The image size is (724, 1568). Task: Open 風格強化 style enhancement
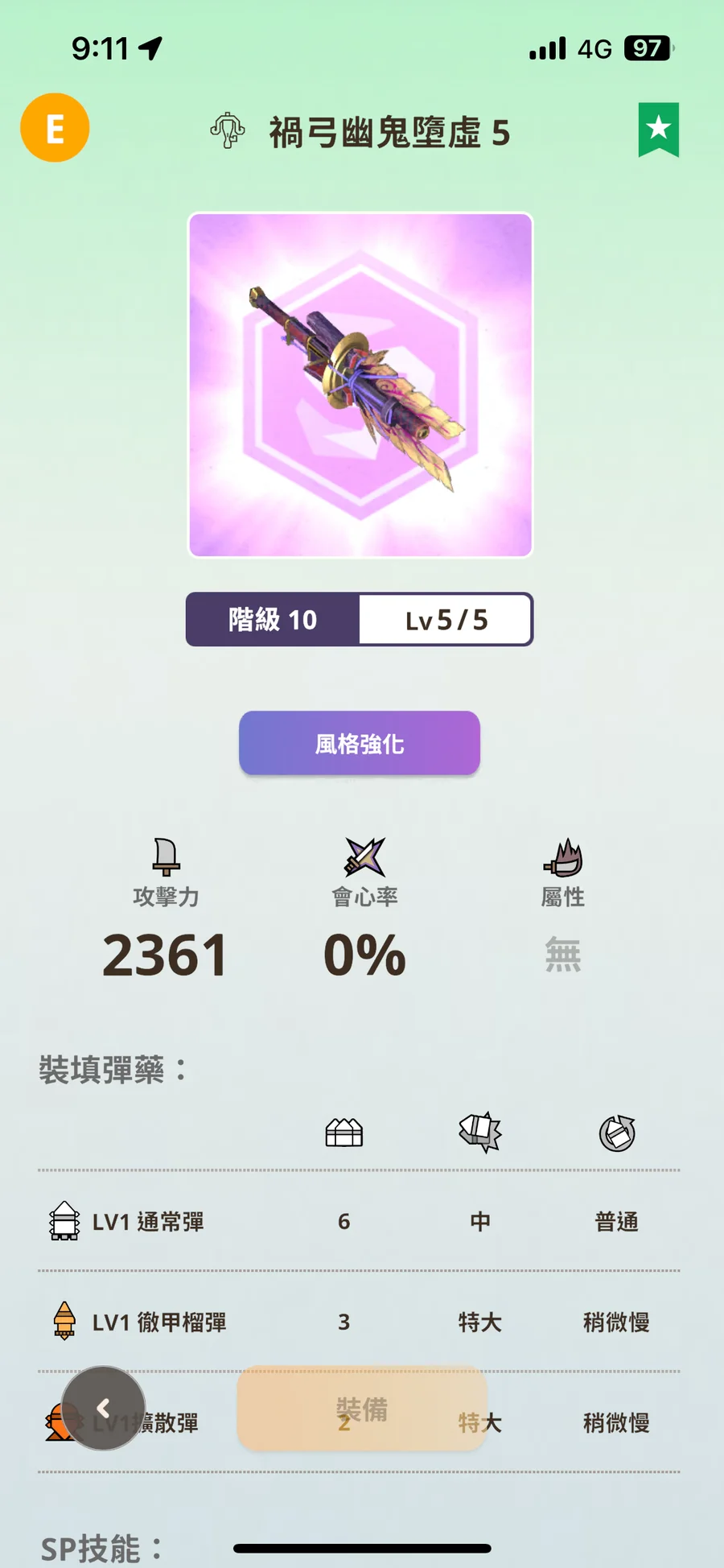(360, 743)
